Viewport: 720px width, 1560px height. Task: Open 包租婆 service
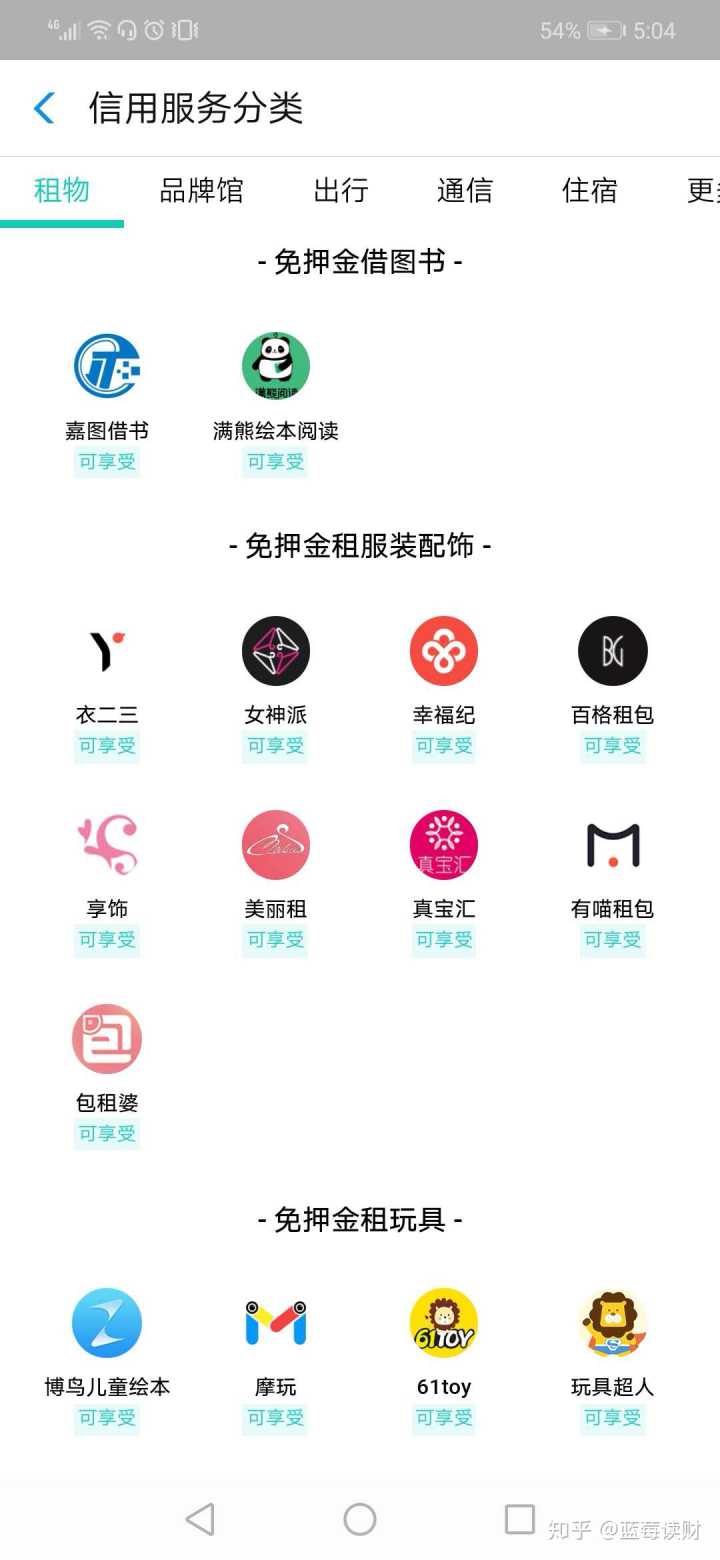(107, 1039)
